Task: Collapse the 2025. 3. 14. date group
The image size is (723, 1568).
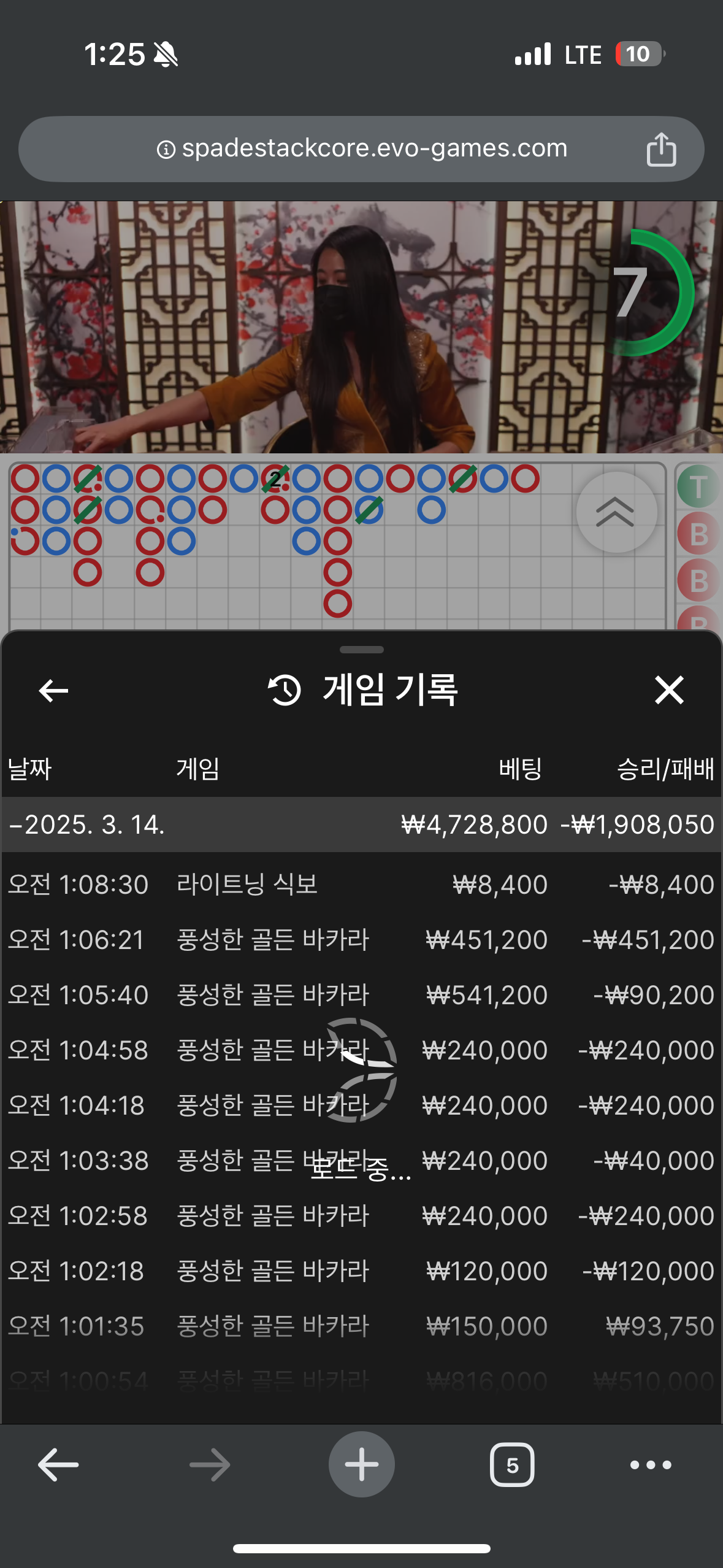Action: [x=361, y=824]
